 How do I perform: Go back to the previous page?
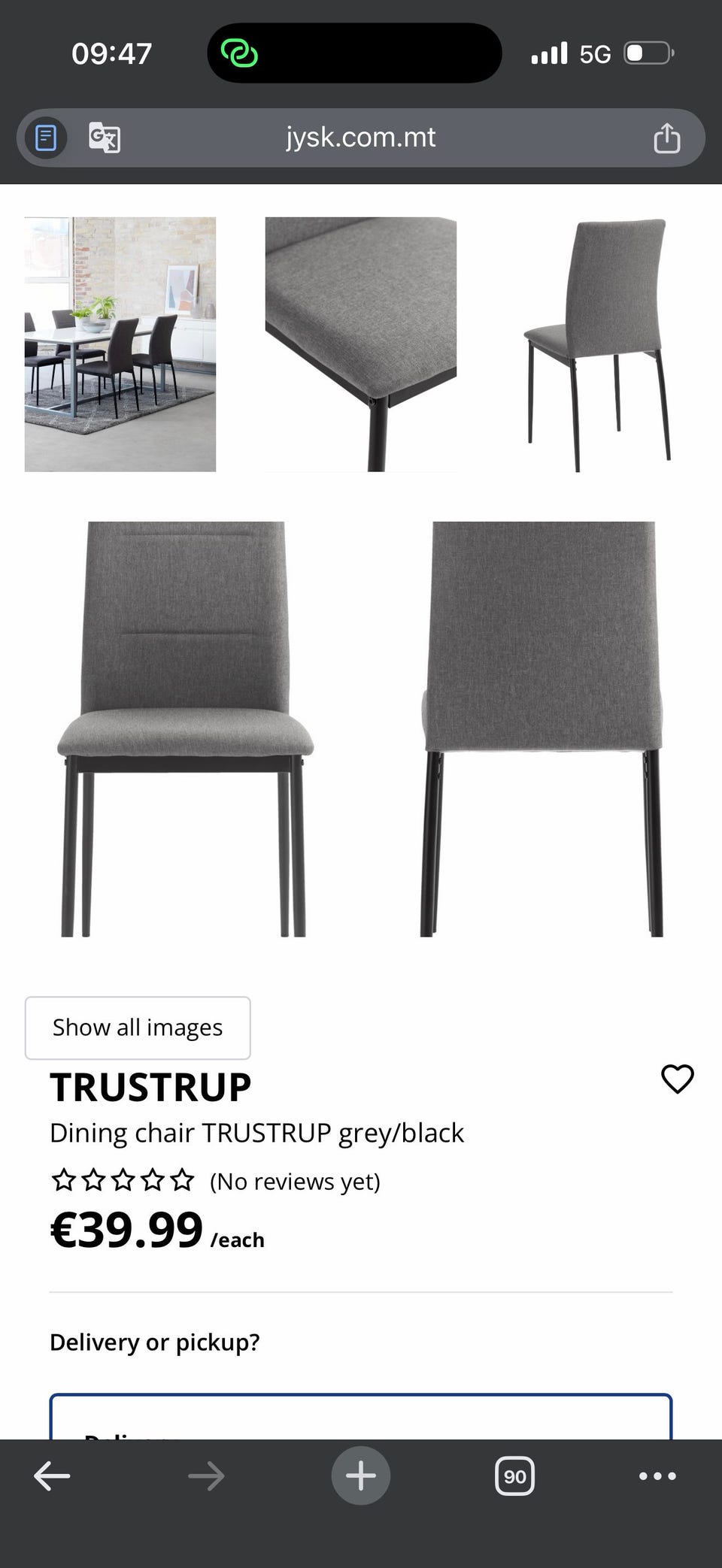coord(52,1476)
